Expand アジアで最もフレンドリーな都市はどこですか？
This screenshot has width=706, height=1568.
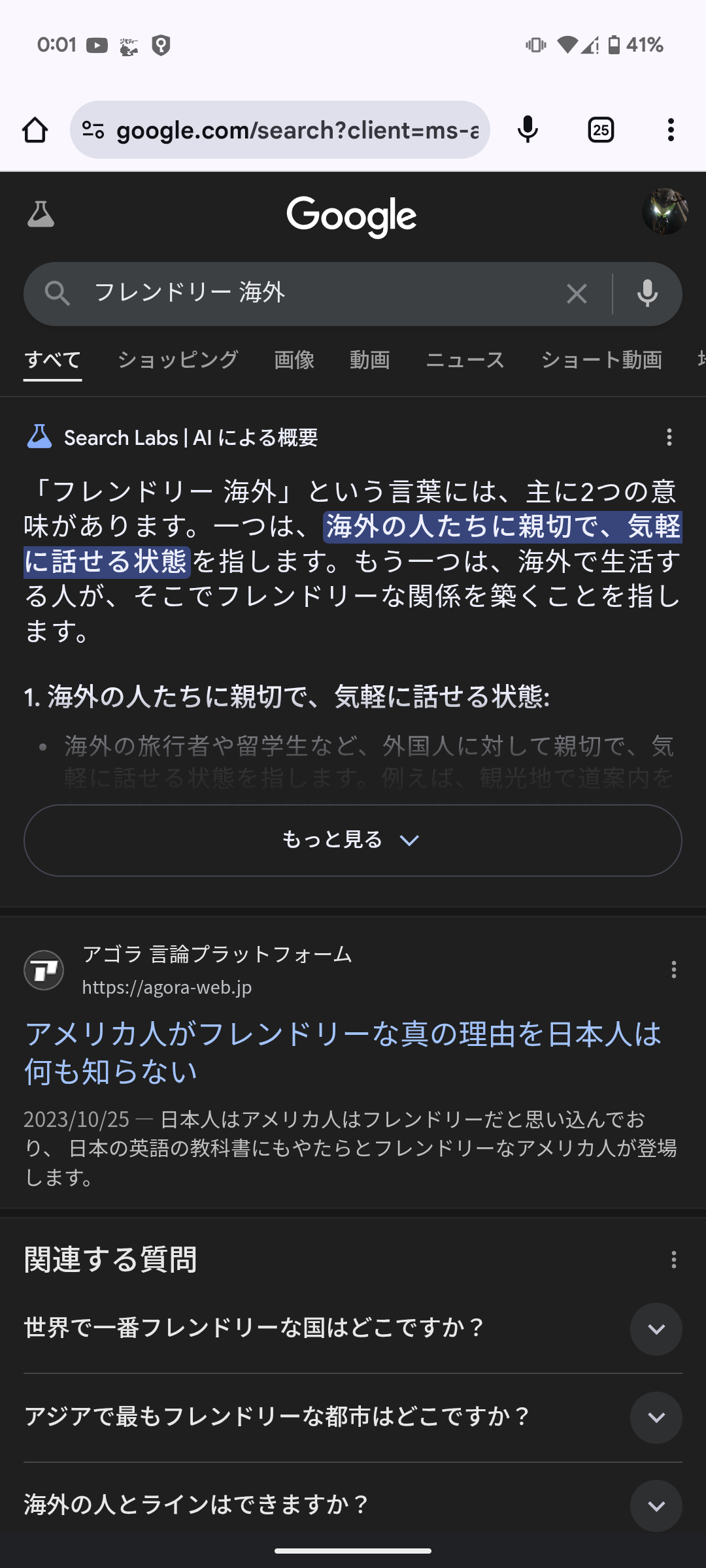[656, 1417]
